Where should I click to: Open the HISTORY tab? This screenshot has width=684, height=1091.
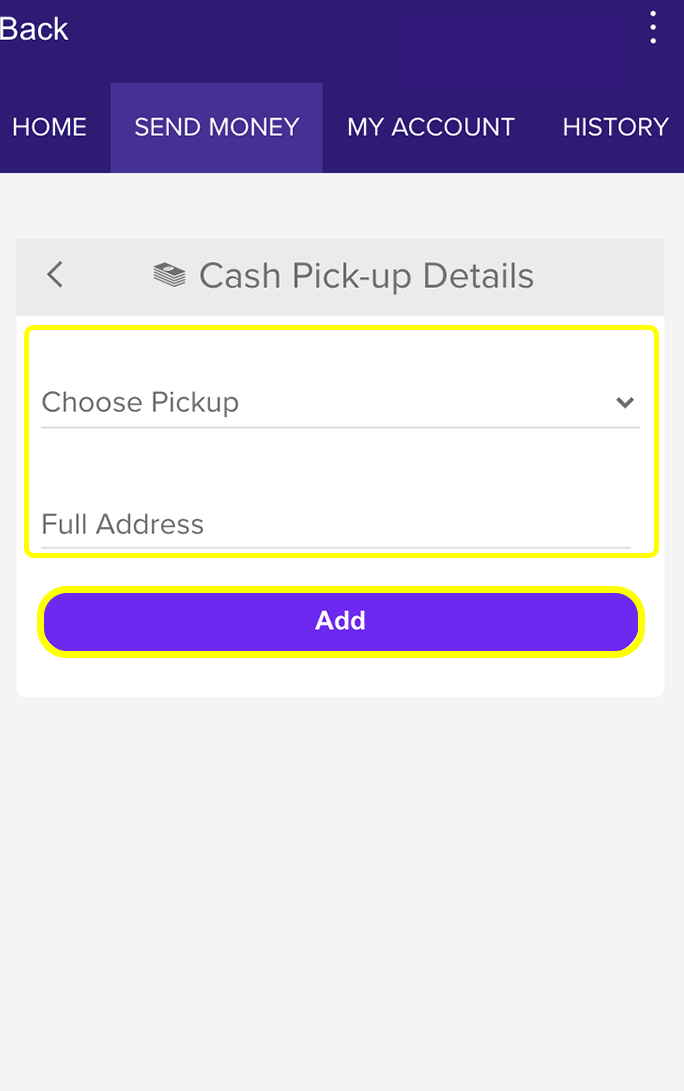click(x=615, y=127)
